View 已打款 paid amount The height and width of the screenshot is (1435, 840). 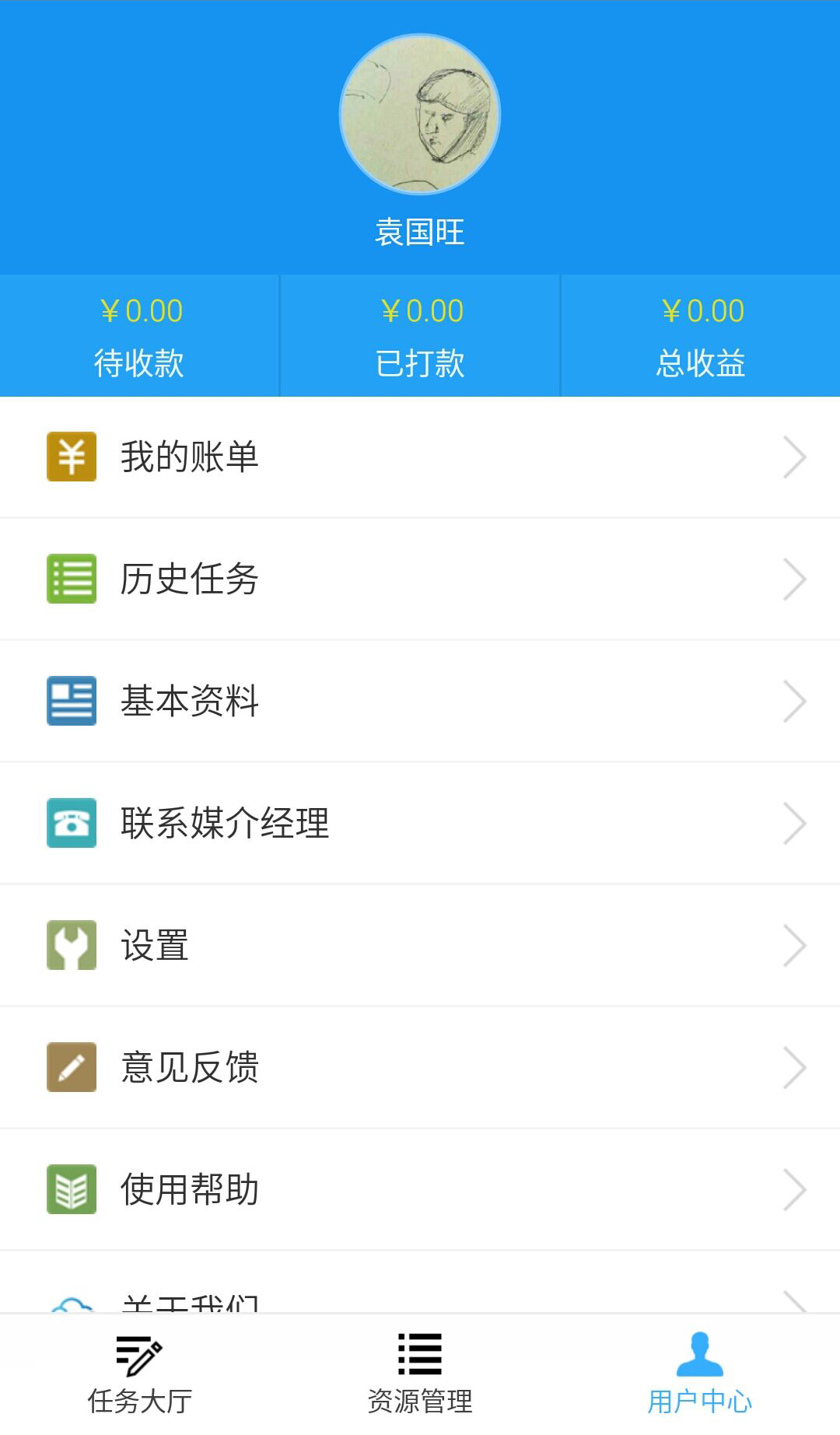coord(420,336)
